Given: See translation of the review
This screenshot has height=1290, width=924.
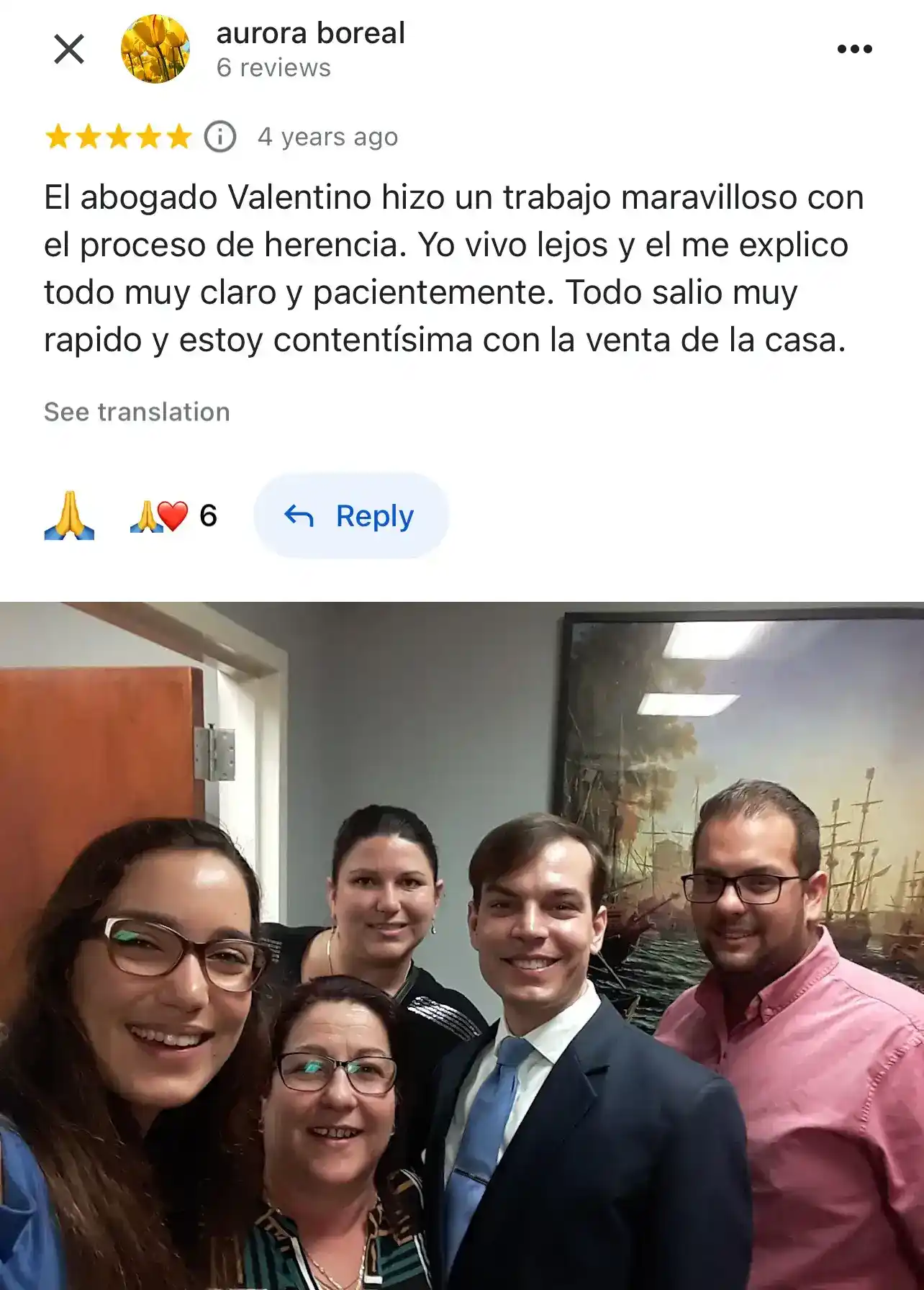Looking at the screenshot, I should 137,412.
